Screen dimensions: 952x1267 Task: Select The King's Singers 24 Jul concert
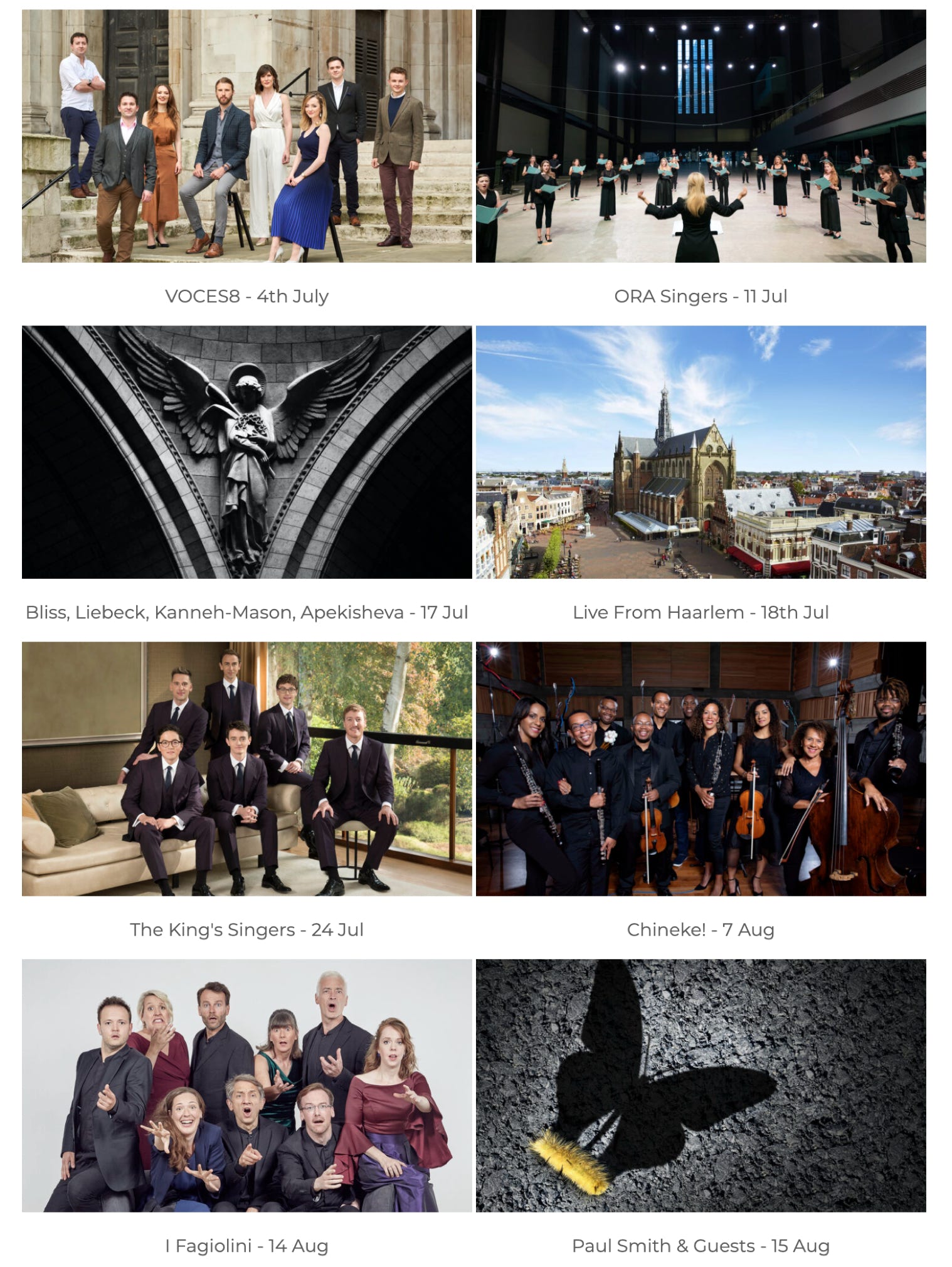tap(246, 768)
